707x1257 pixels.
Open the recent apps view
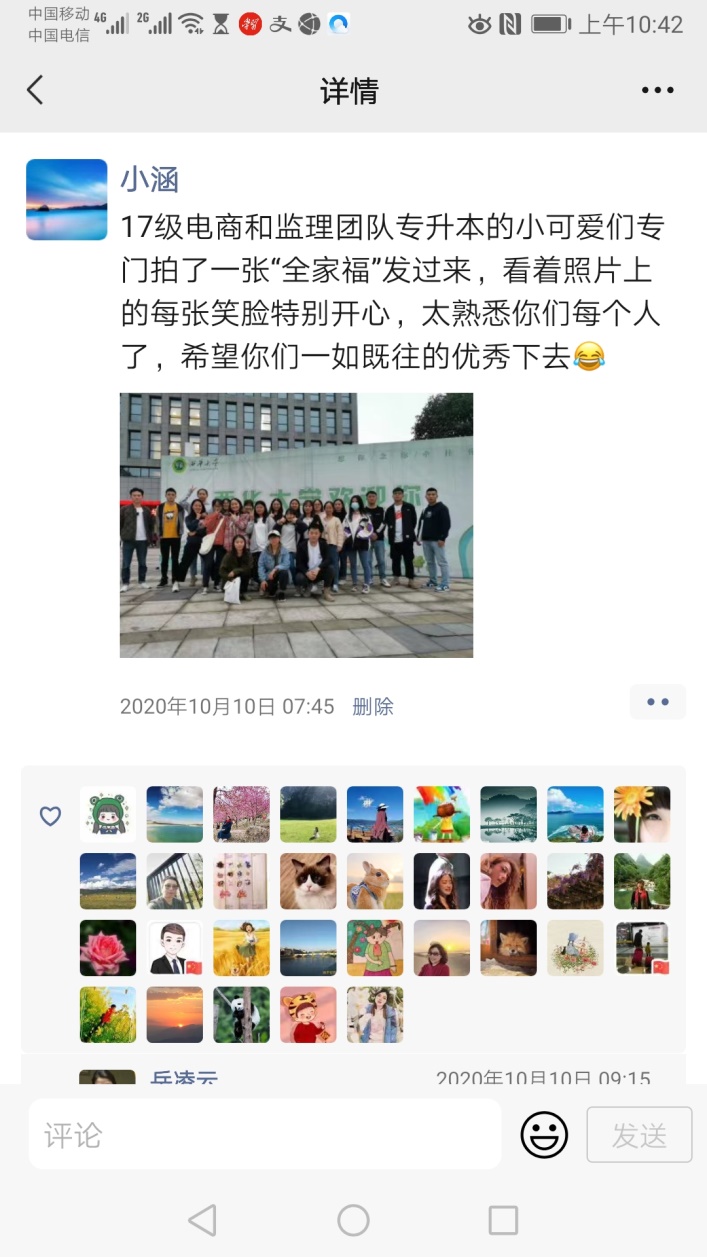(503, 1220)
